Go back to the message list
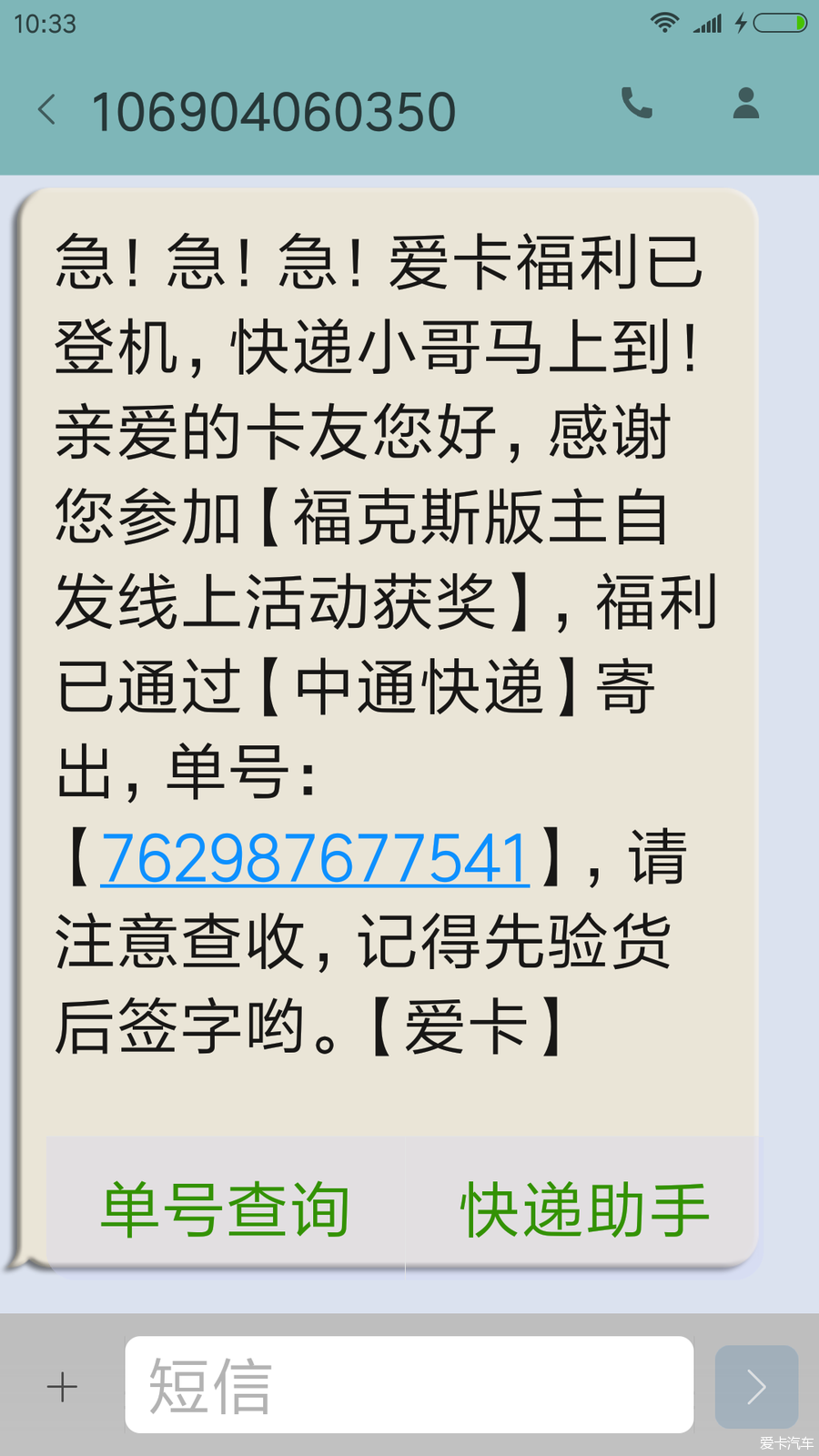The image size is (819, 1456). pyautogui.click(x=47, y=110)
